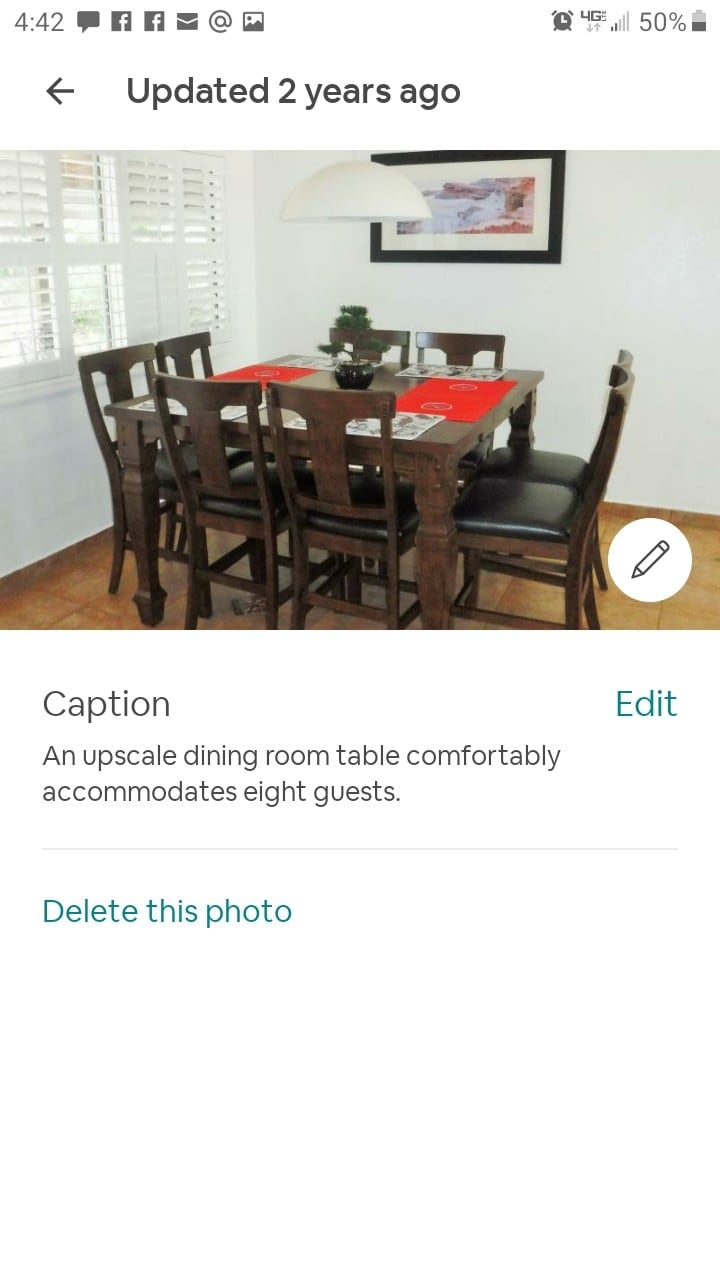Go back using the arrow icon
Screen dimensions: 720x1280
(x=60, y=92)
